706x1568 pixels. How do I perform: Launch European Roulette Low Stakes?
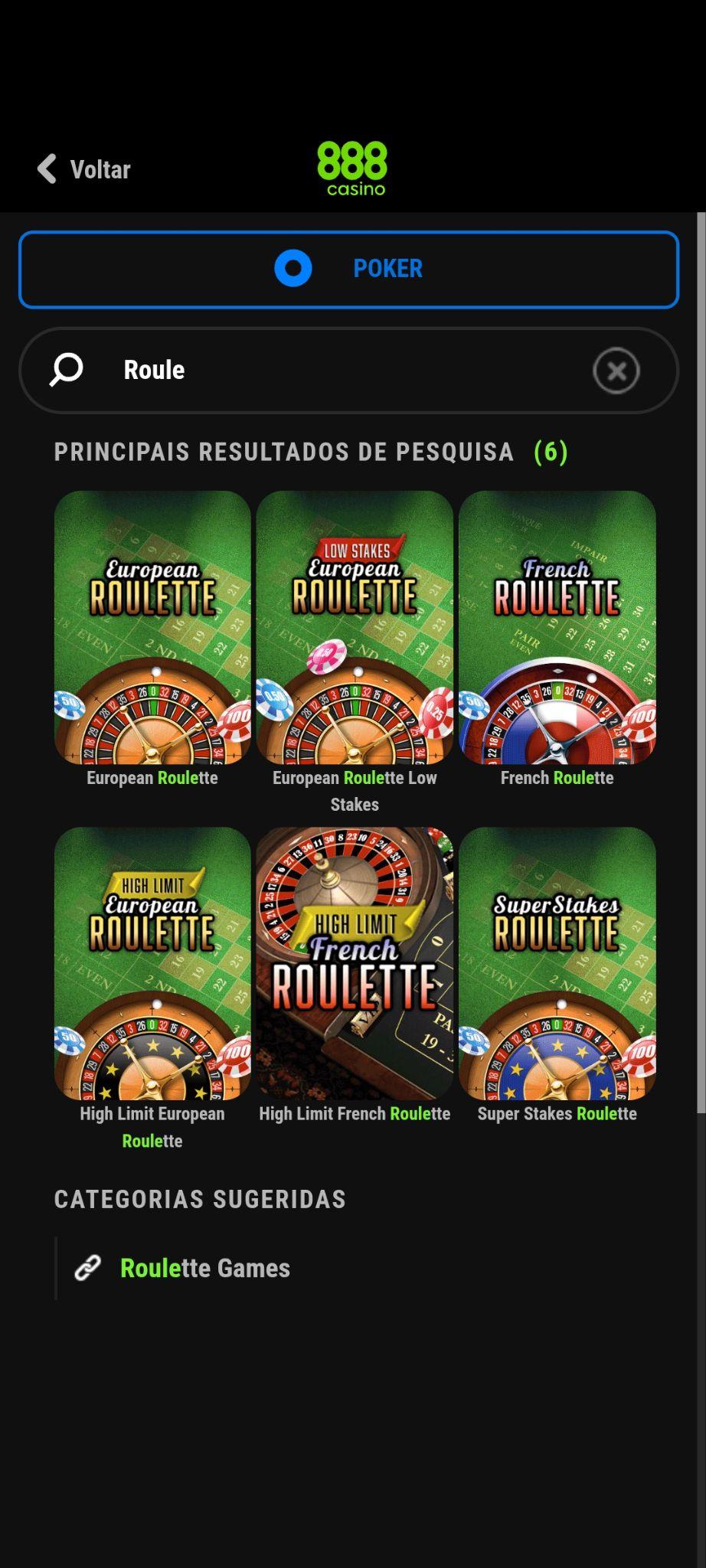355,628
